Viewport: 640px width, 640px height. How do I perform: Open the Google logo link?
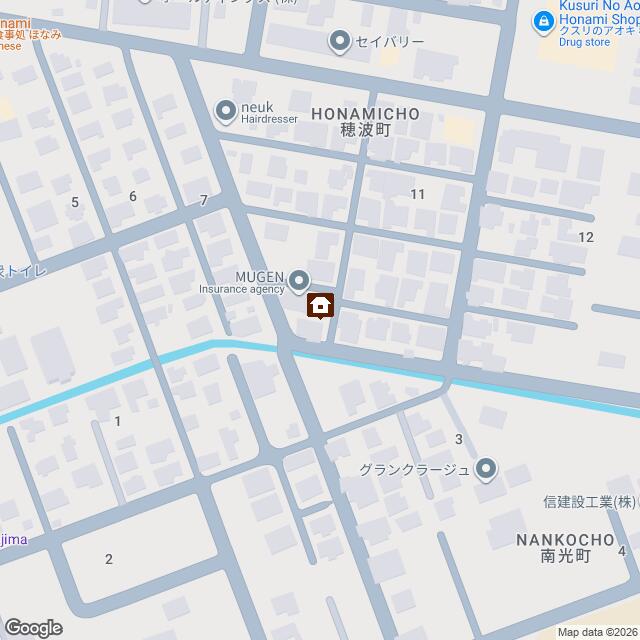pos(32,627)
